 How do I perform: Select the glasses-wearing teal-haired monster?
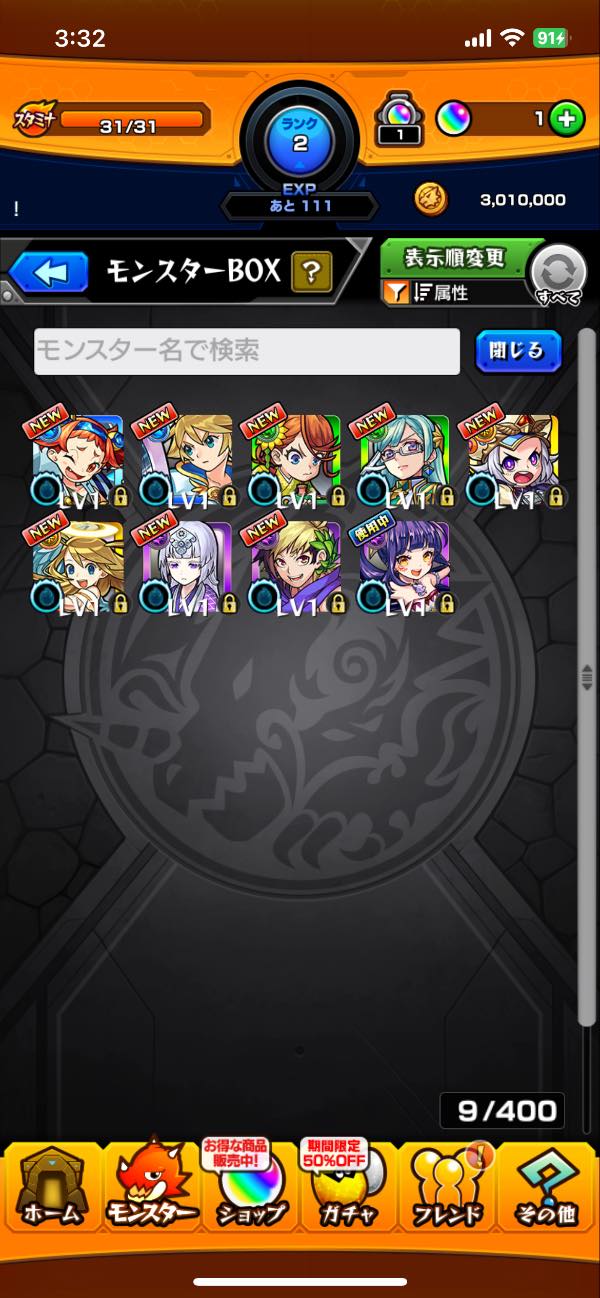coord(404,461)
